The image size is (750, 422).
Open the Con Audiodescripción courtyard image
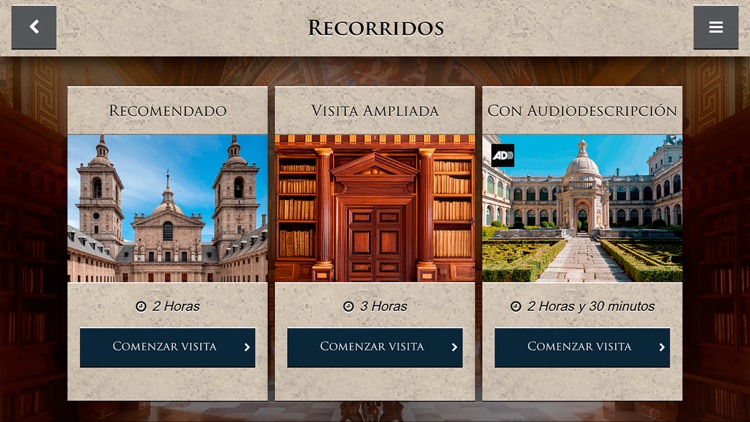[582, 208]
